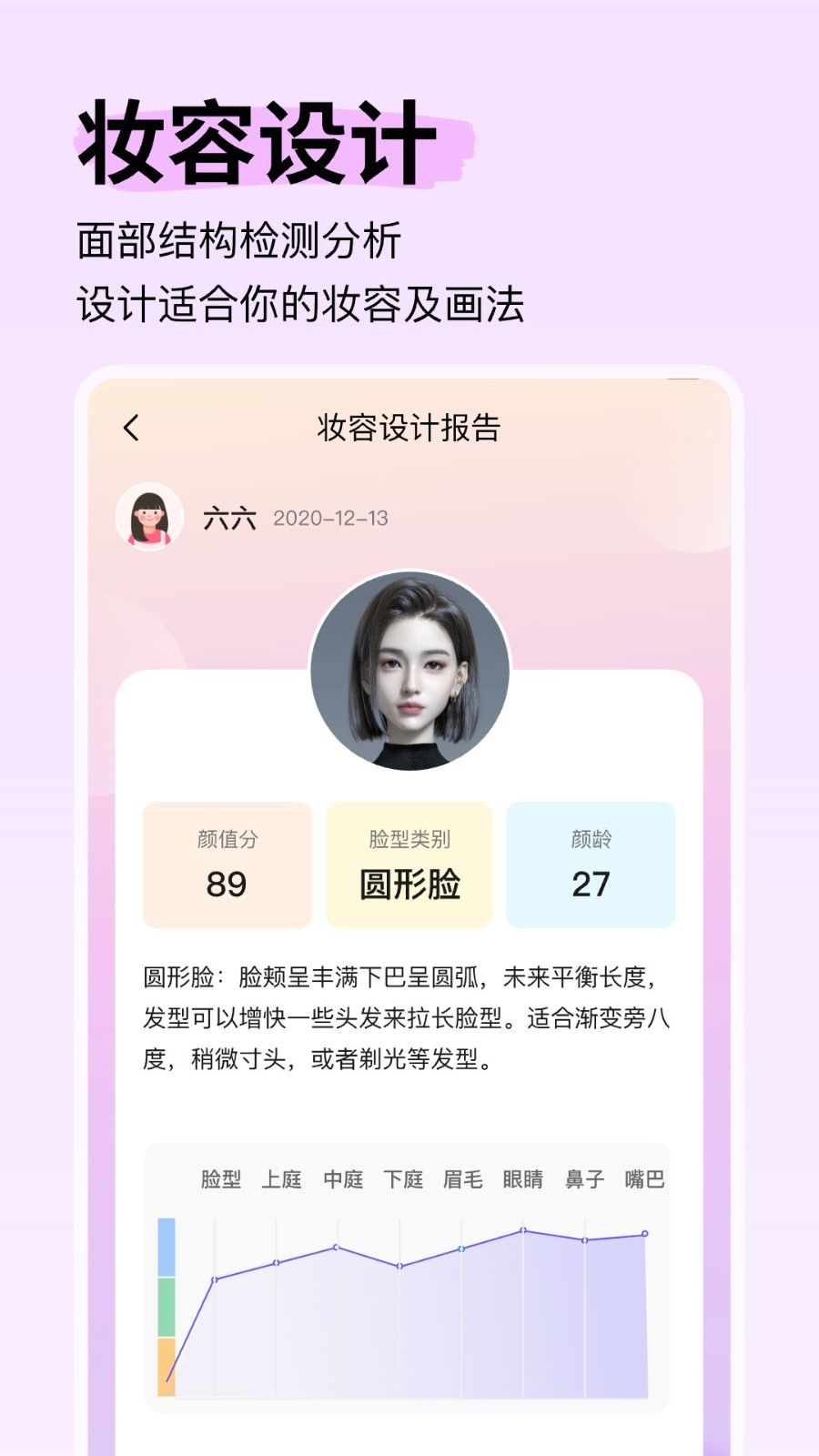Screen dimensions: 819x1456
Task: Click the 眼睛 peak point on the line chart
Action: coord(521,1229)
